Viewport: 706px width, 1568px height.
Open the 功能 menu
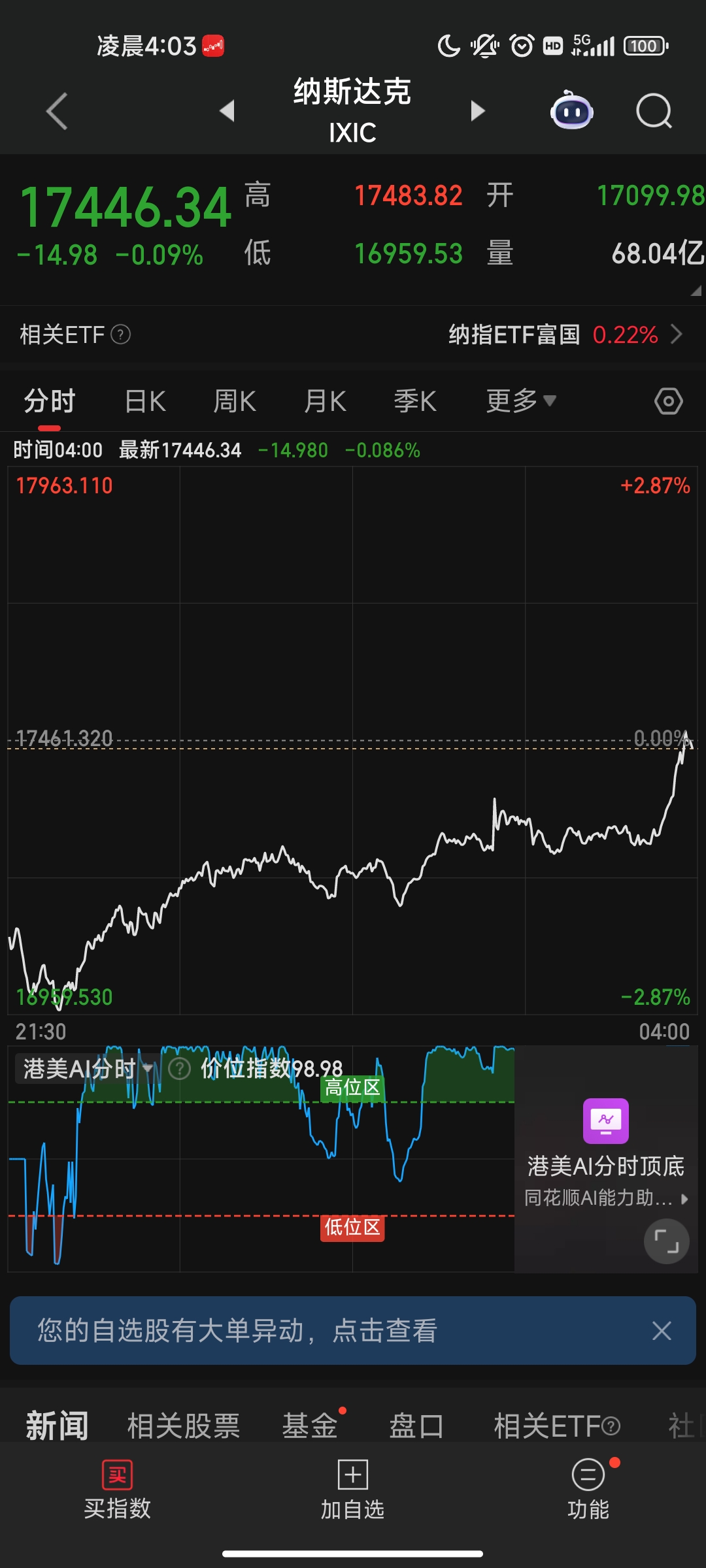[588, 1490]
